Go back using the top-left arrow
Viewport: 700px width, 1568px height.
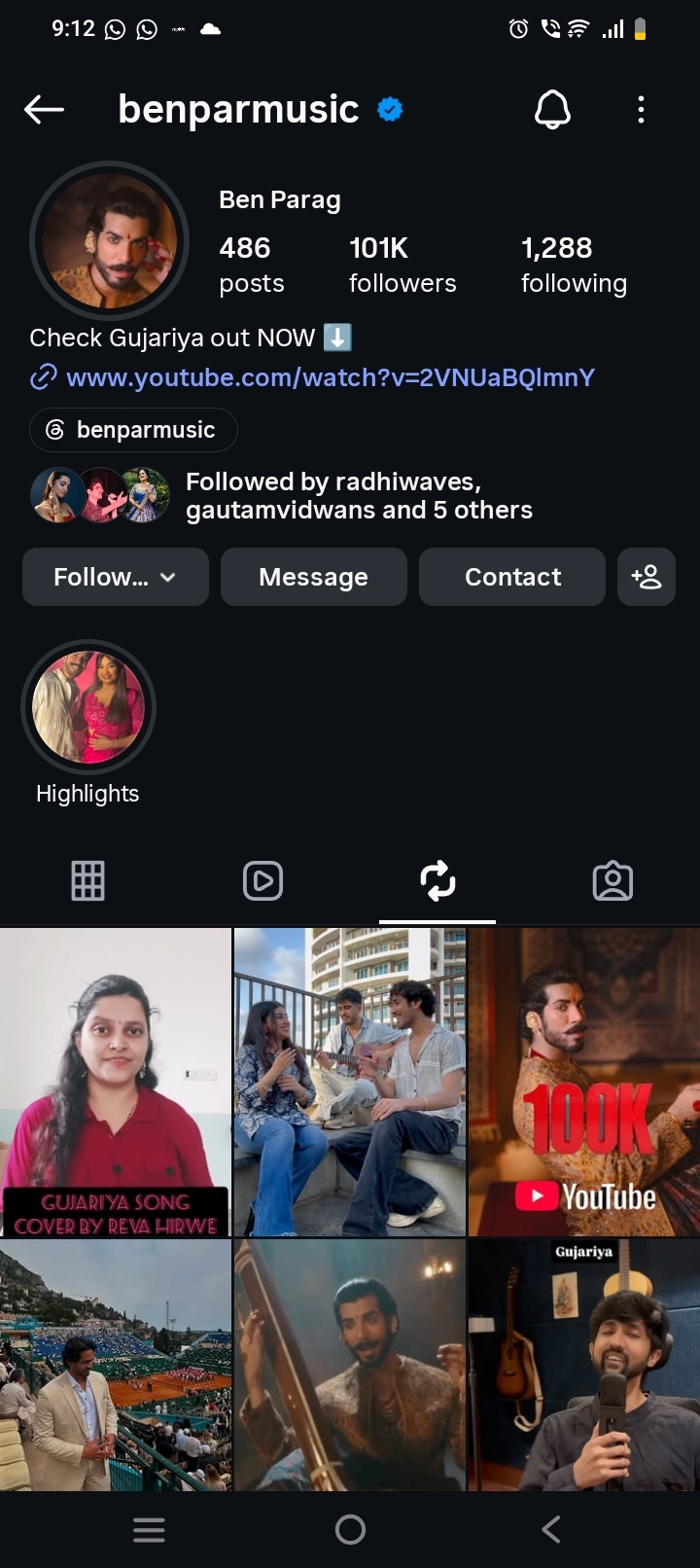44,110
